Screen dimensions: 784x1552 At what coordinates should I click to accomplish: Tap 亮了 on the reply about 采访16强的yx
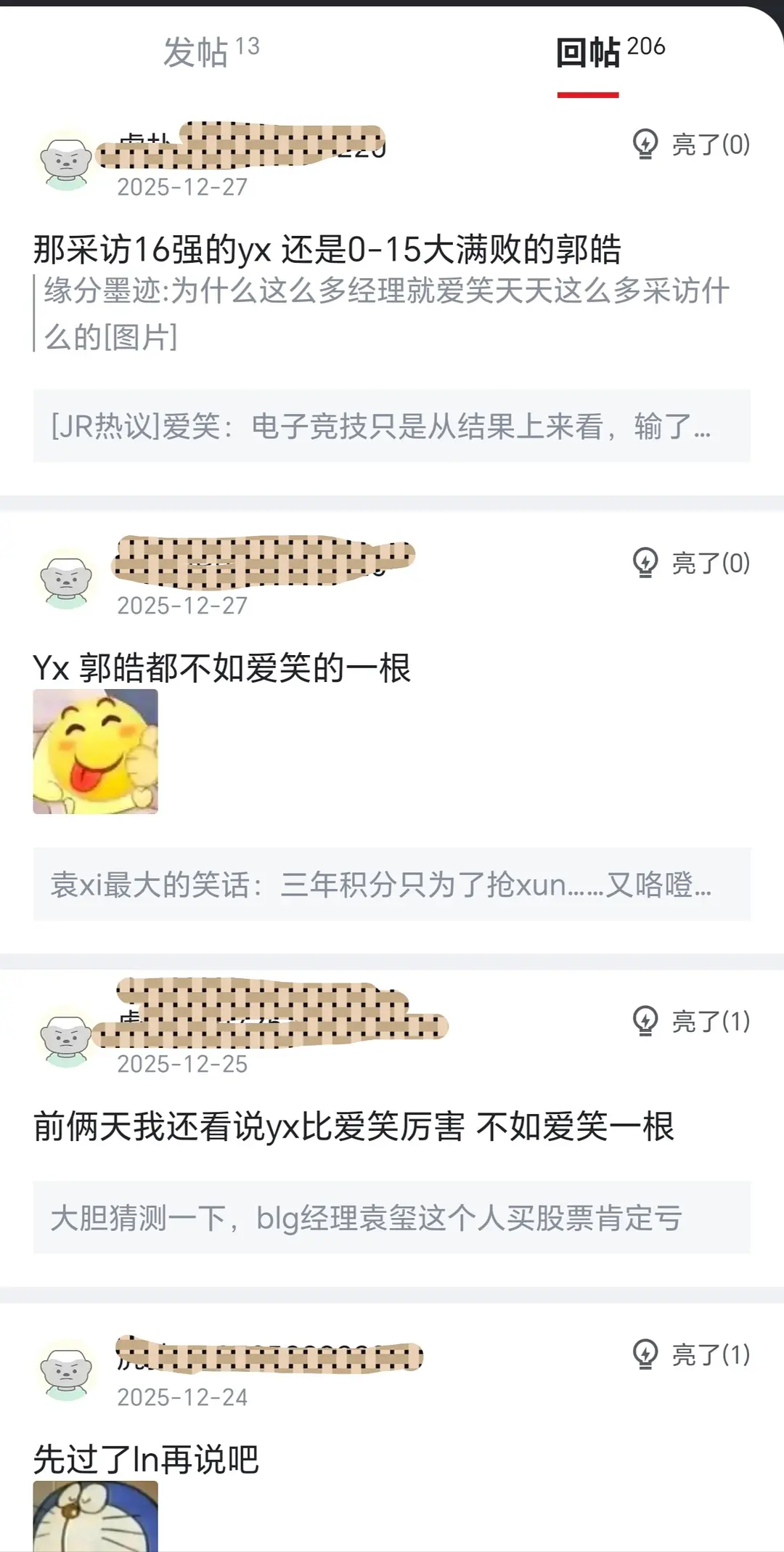690,145
